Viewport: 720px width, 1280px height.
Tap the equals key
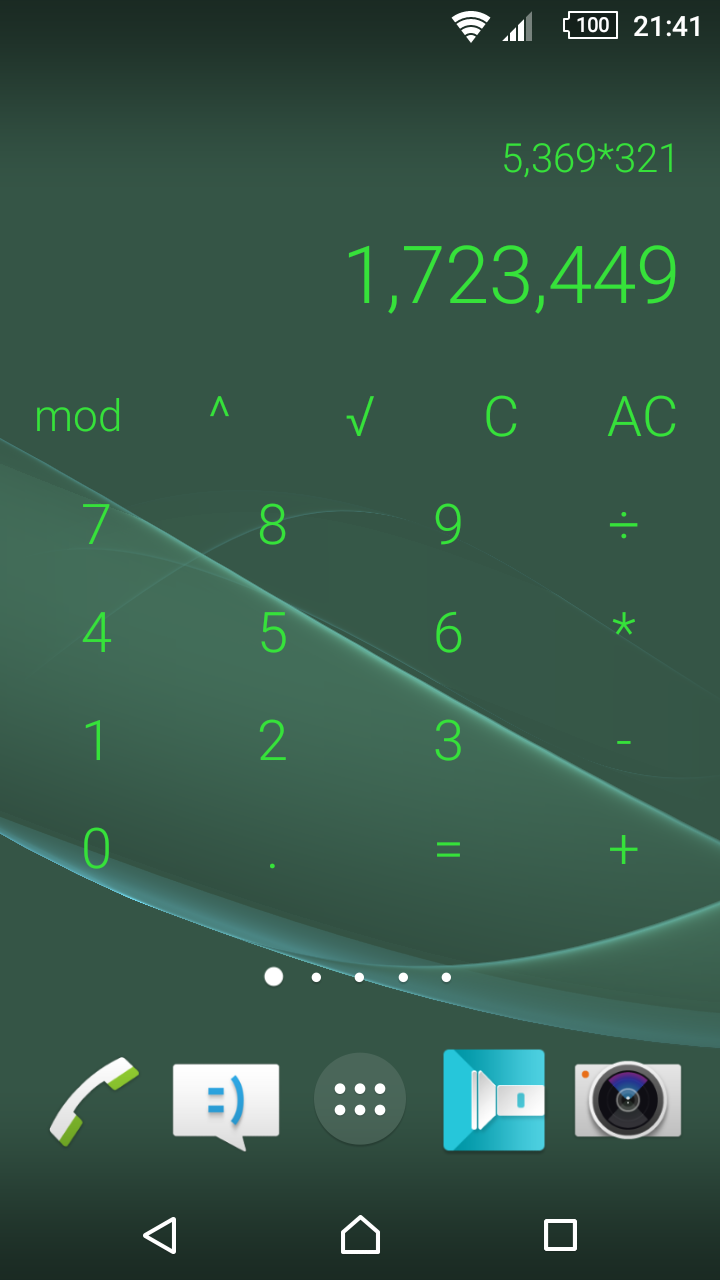(448, 850)
